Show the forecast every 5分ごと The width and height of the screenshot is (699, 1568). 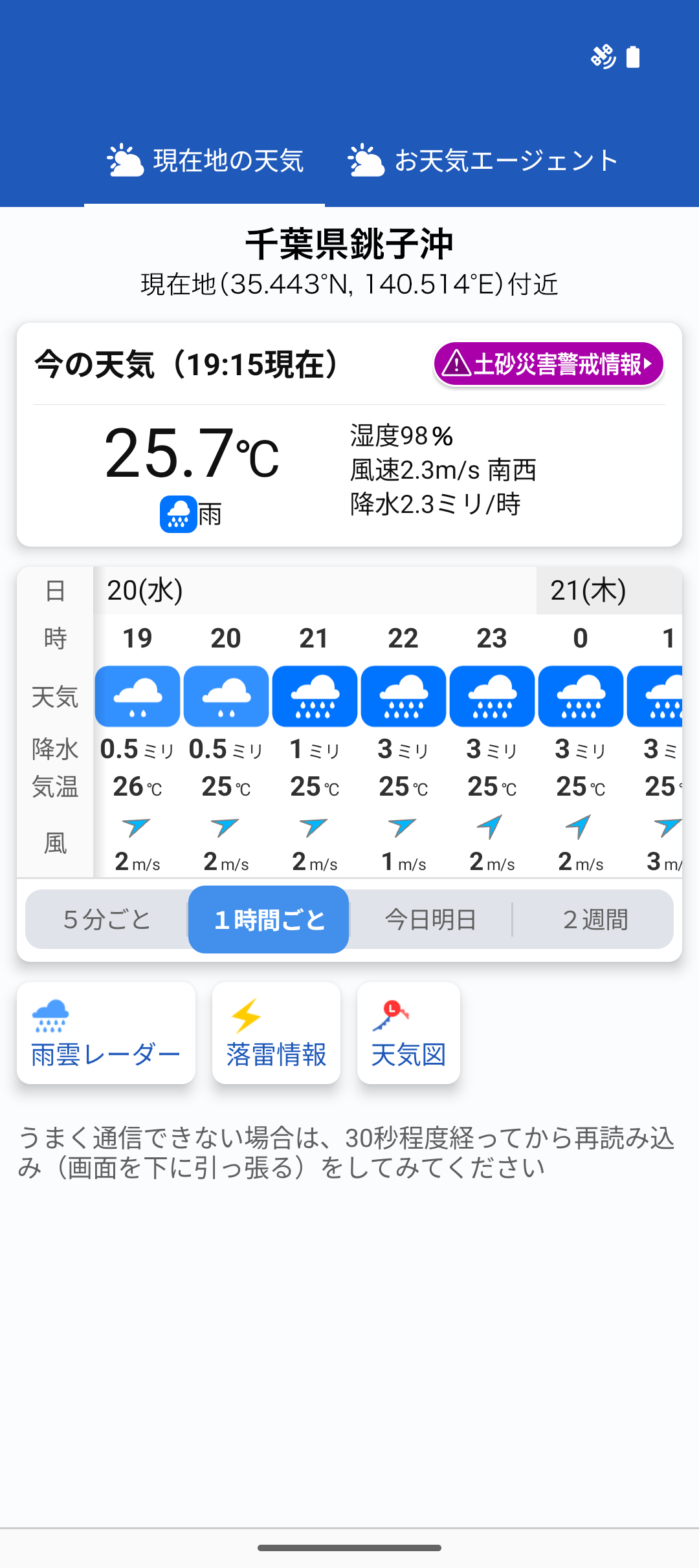pyautogui.click(x=107, y=919)
